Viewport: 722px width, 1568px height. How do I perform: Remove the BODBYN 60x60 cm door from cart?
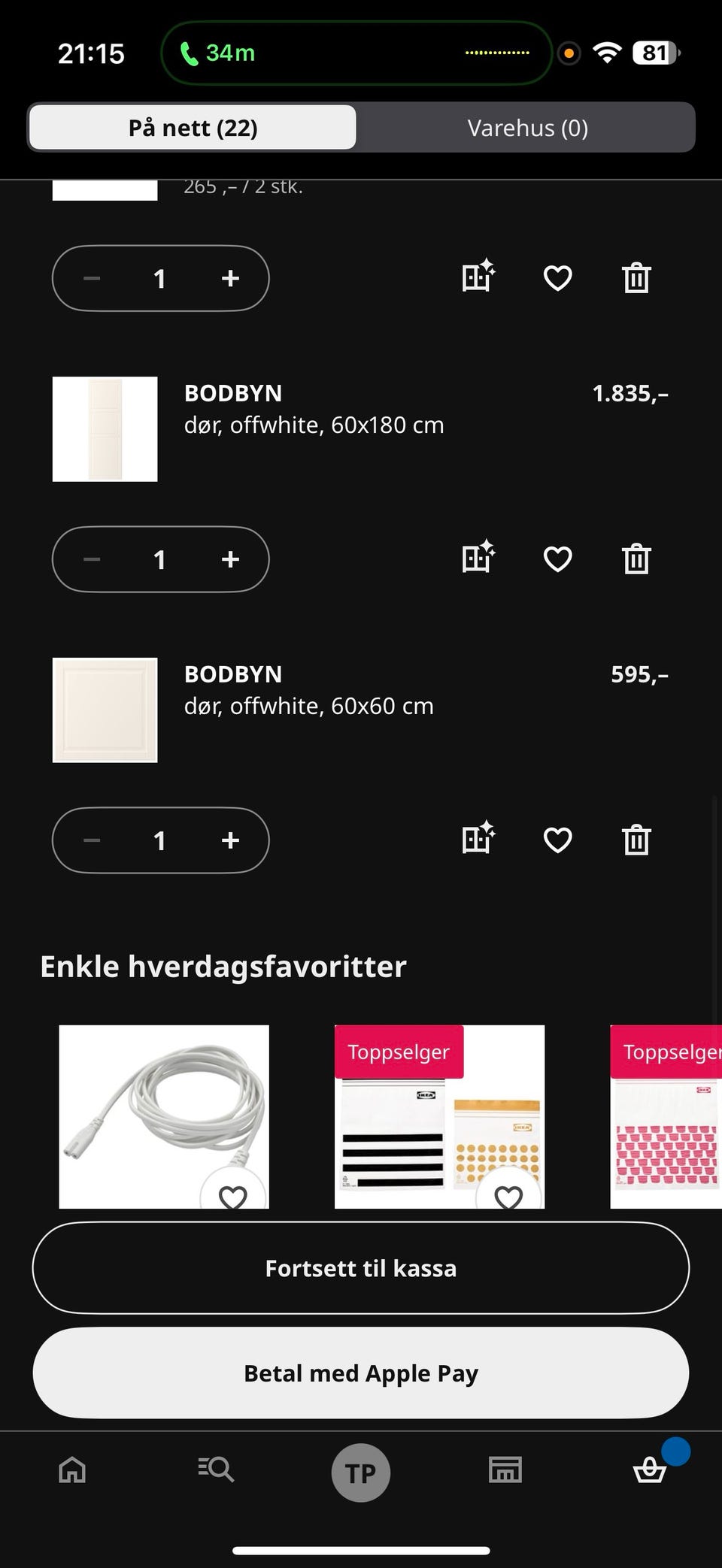[x=636, y=840]
